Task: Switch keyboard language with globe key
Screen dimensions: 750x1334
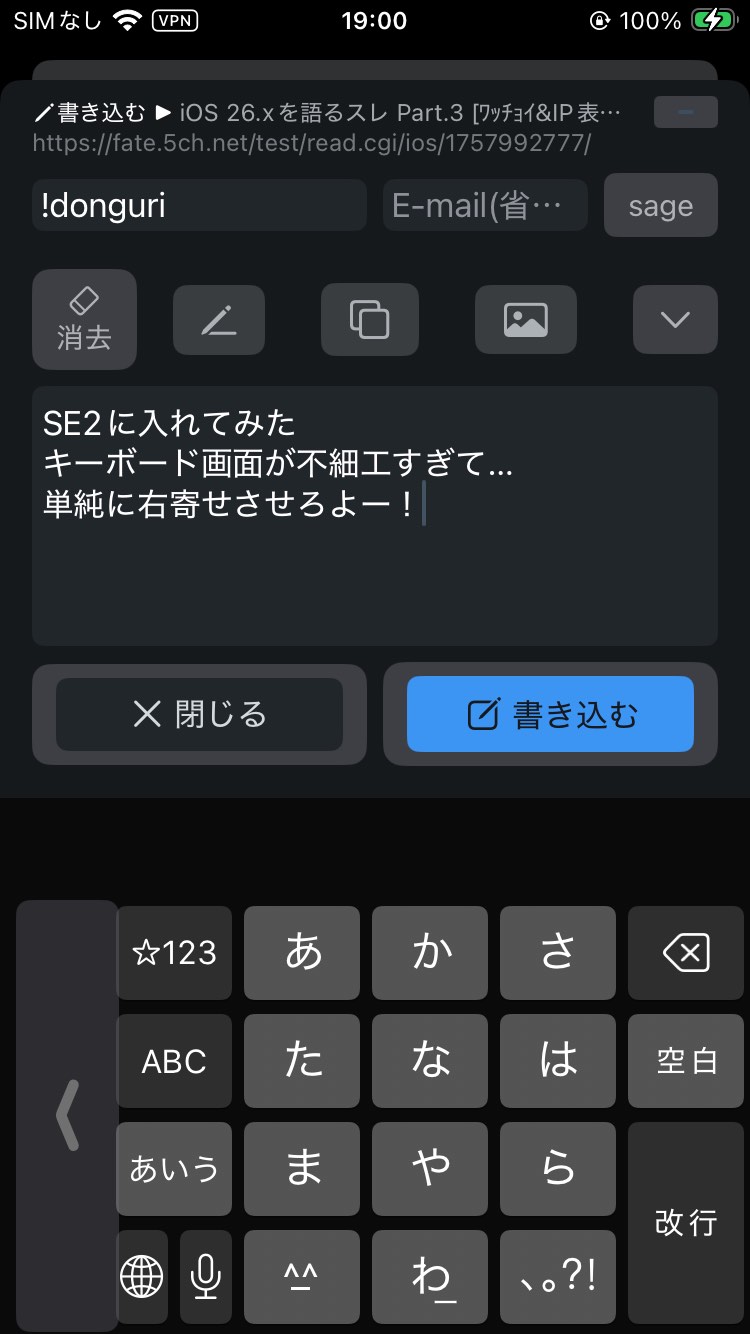Action: click(x=142, y=1276)
